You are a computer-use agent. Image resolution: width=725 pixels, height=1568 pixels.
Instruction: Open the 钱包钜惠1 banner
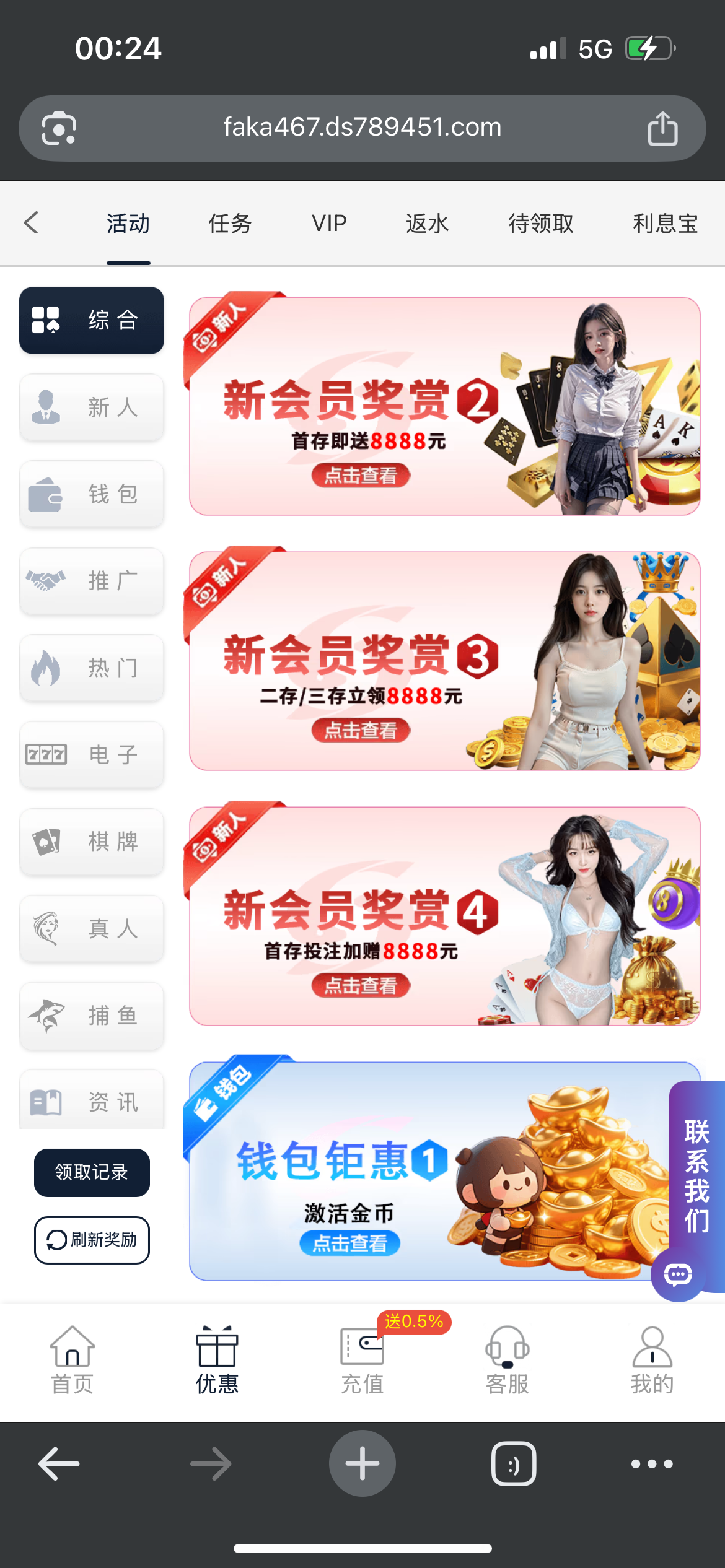coord(428,1170)
